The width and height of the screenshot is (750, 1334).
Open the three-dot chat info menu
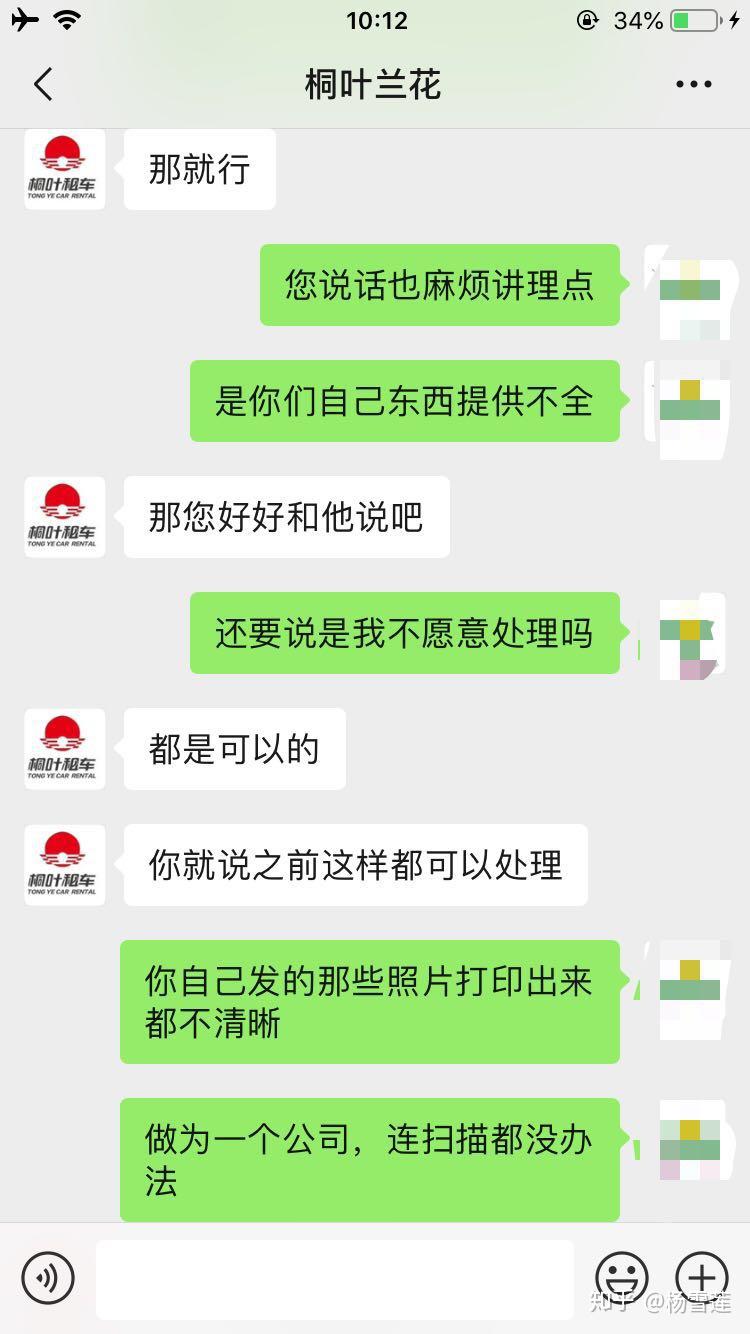[693, 85]
